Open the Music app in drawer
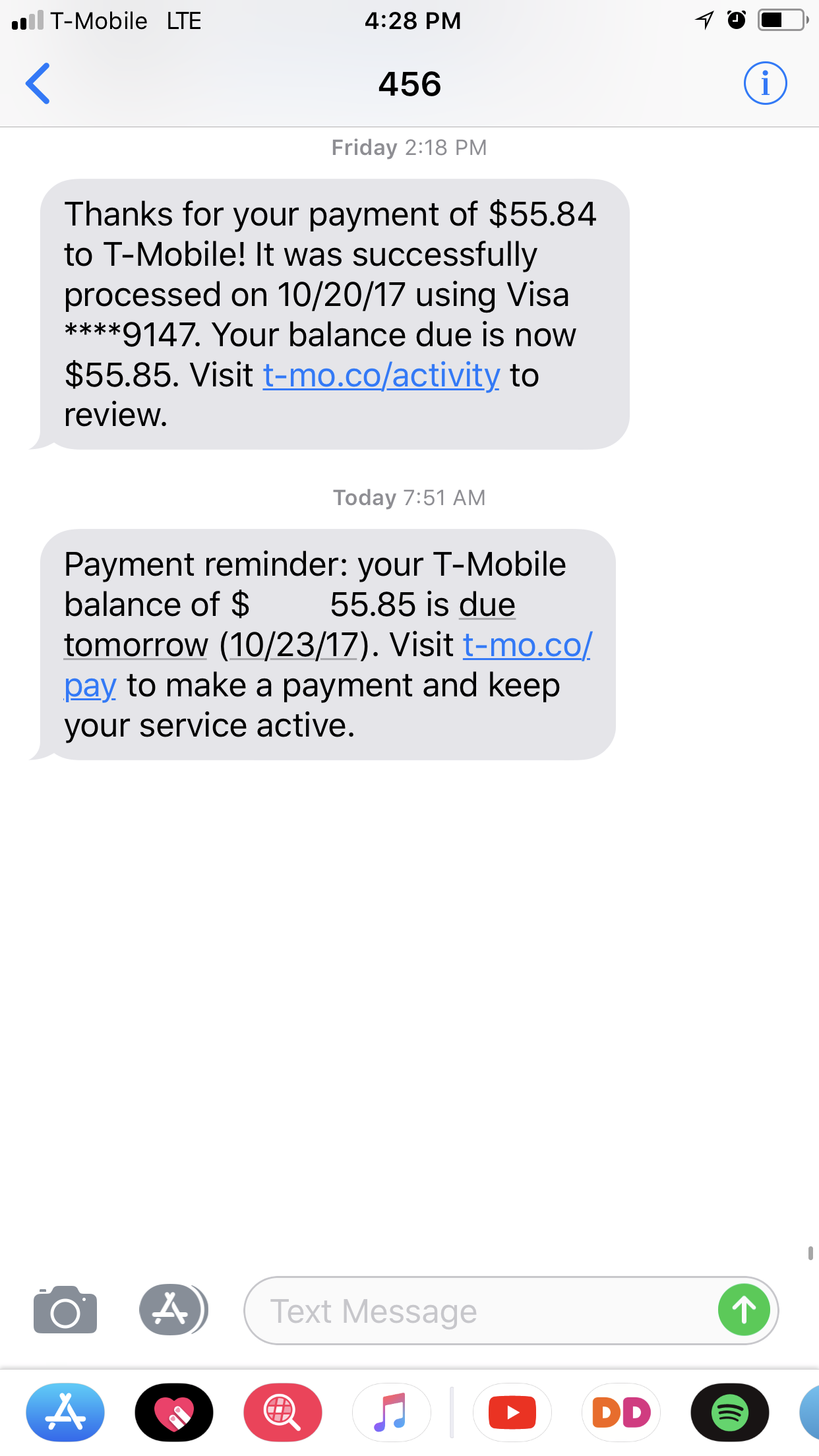The image size is (819, 1456). (392, 1412)
